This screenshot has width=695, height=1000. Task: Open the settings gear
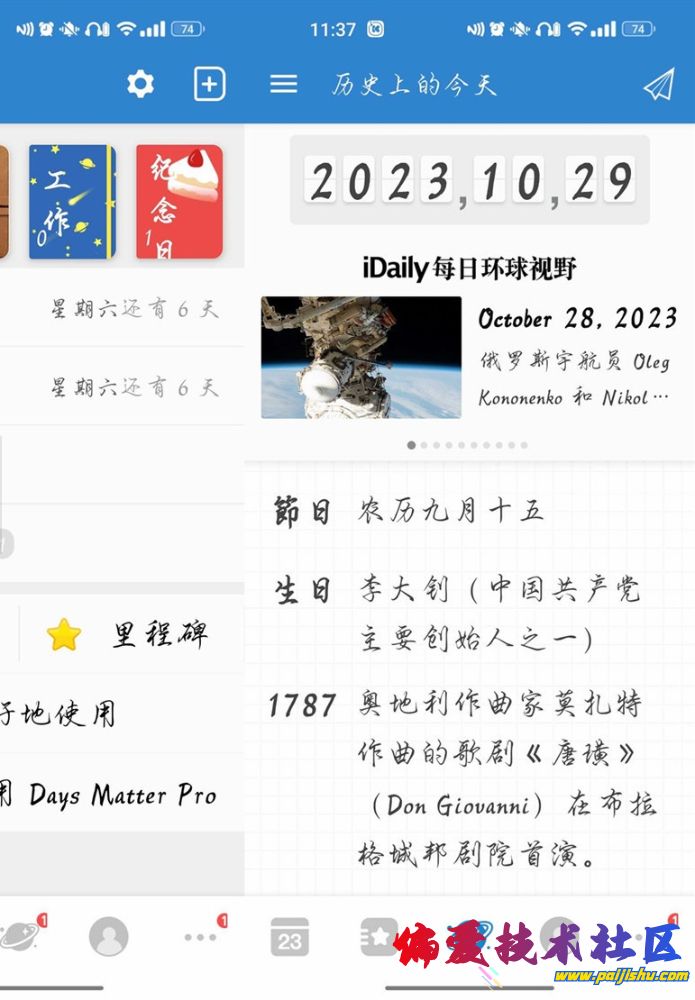(x=140, y=84)
